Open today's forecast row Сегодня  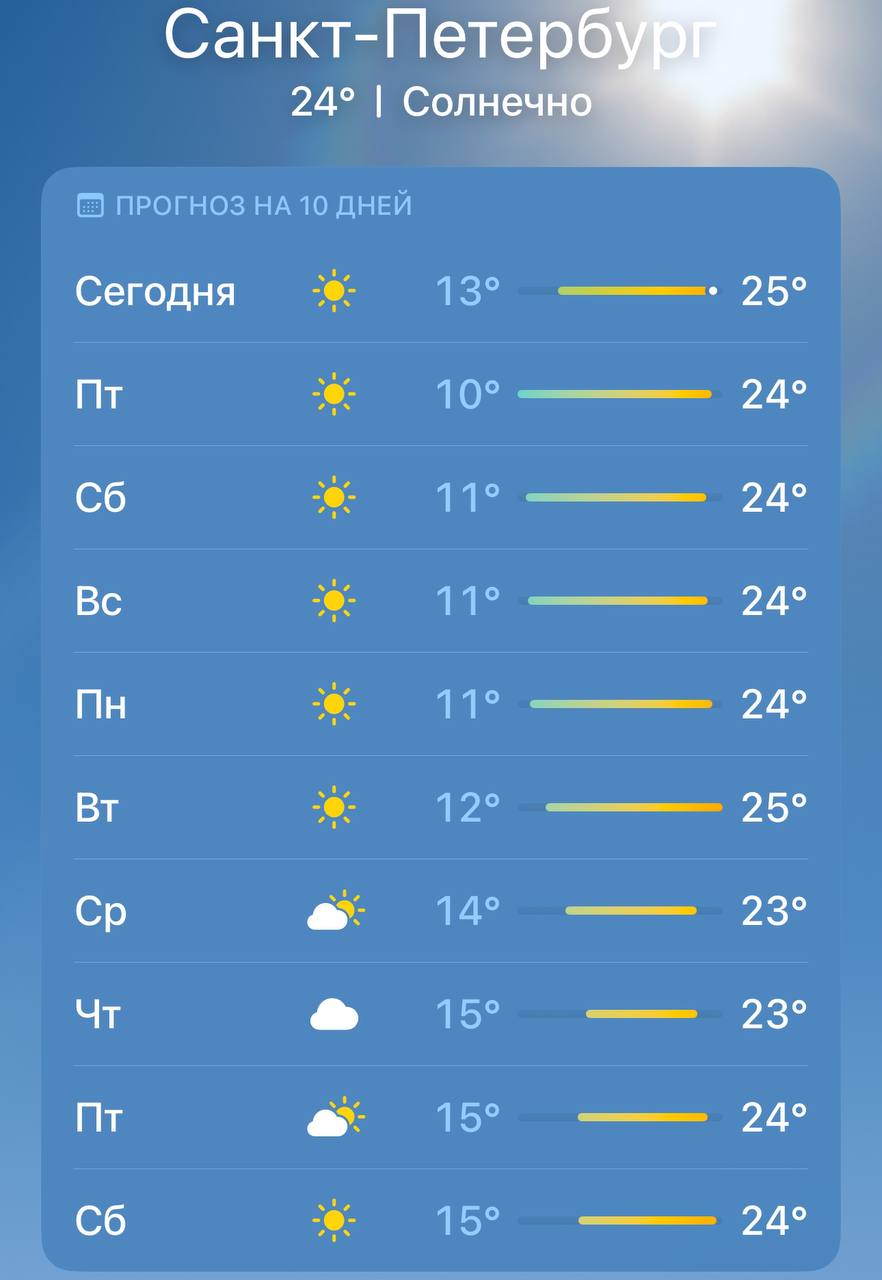[440, 292]
